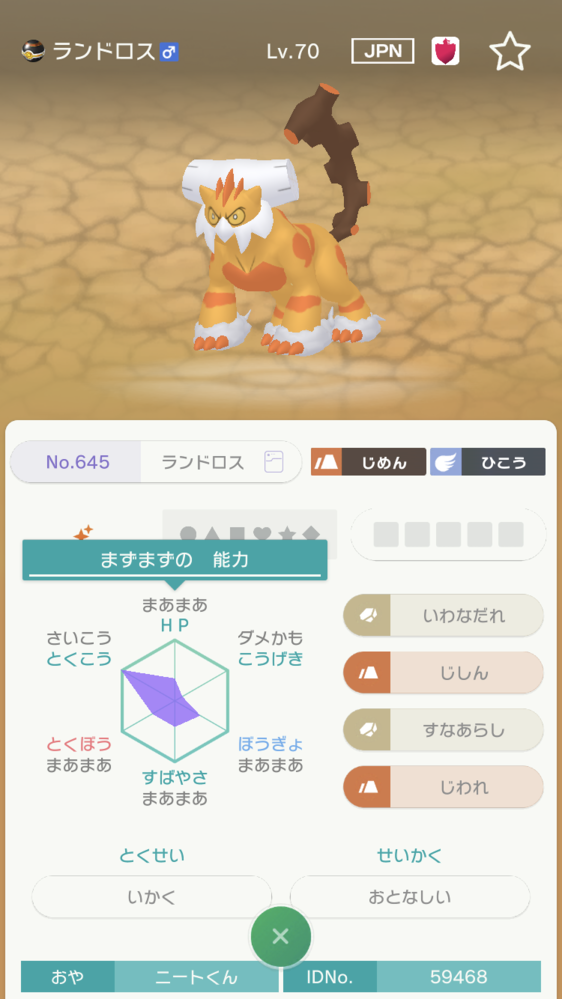Mark ランドロス as favorite with the star
Screen dimensions: 562x999
(510, 51)
